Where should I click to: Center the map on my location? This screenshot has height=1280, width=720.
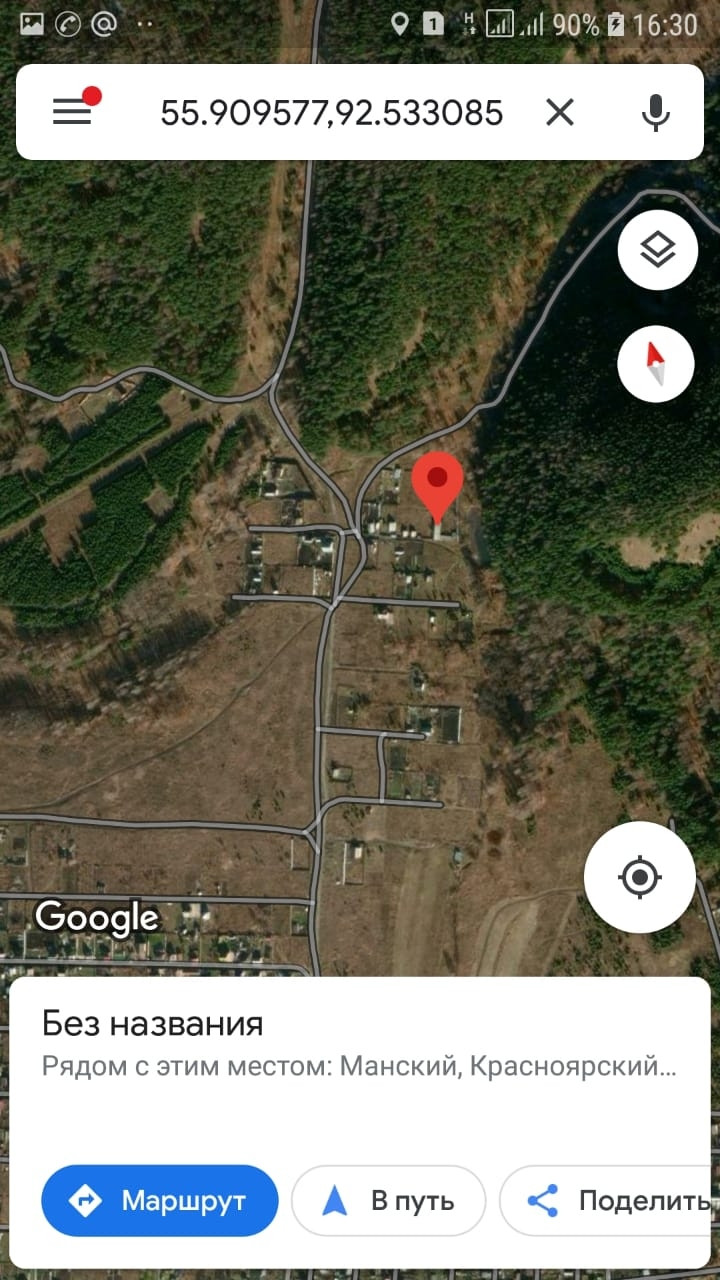click(639, 878)
